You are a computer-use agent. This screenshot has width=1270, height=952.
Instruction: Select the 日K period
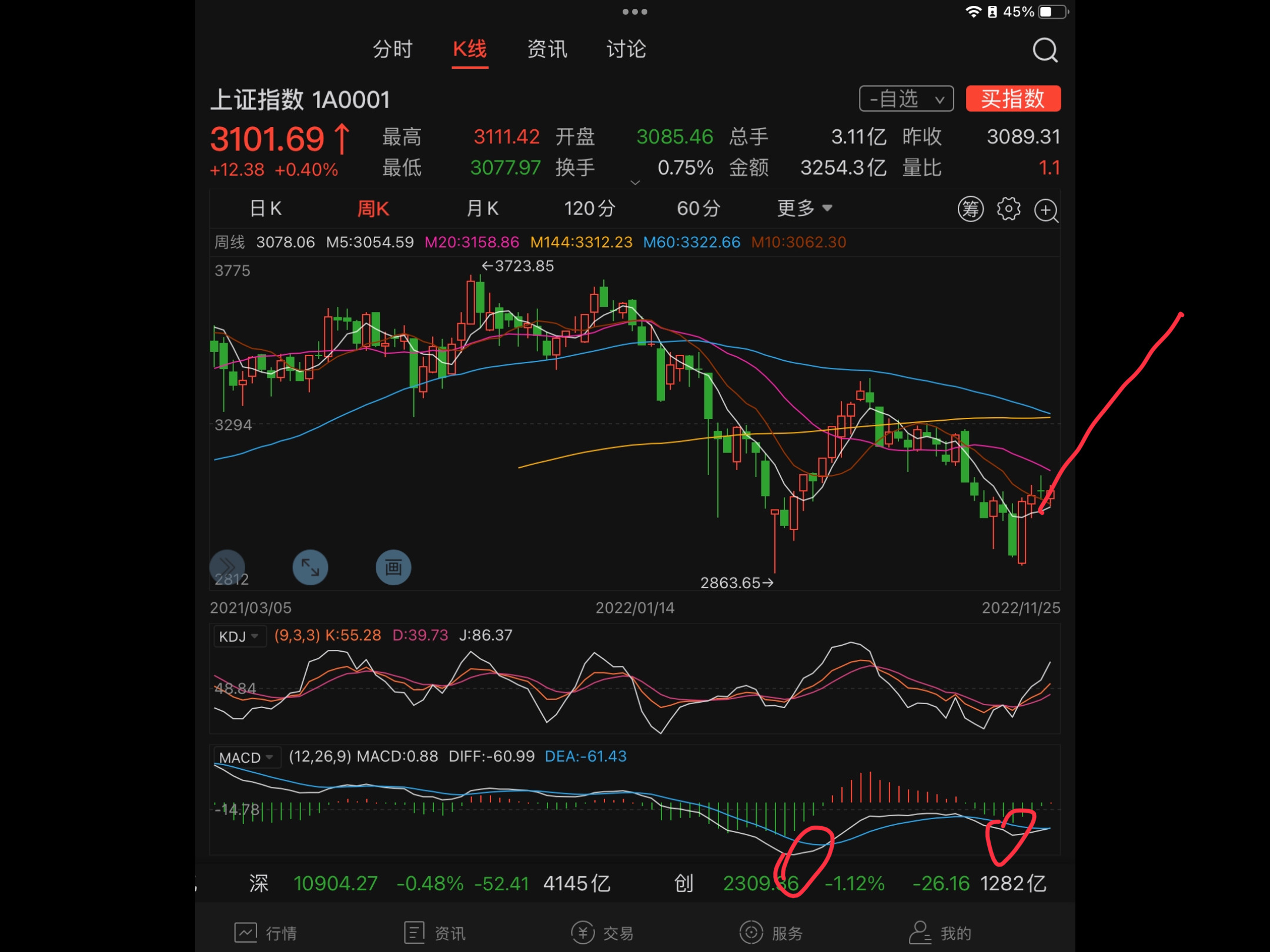tap(266, 209)
